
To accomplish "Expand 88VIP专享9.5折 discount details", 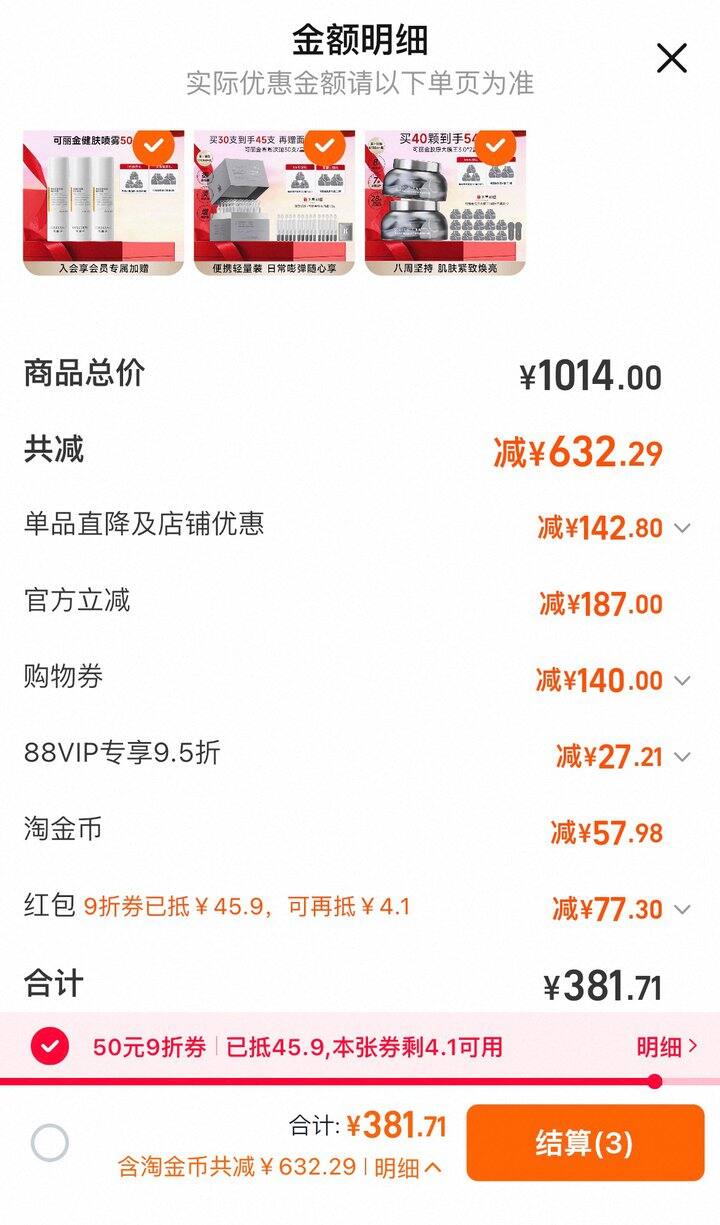I will point(682,757).
